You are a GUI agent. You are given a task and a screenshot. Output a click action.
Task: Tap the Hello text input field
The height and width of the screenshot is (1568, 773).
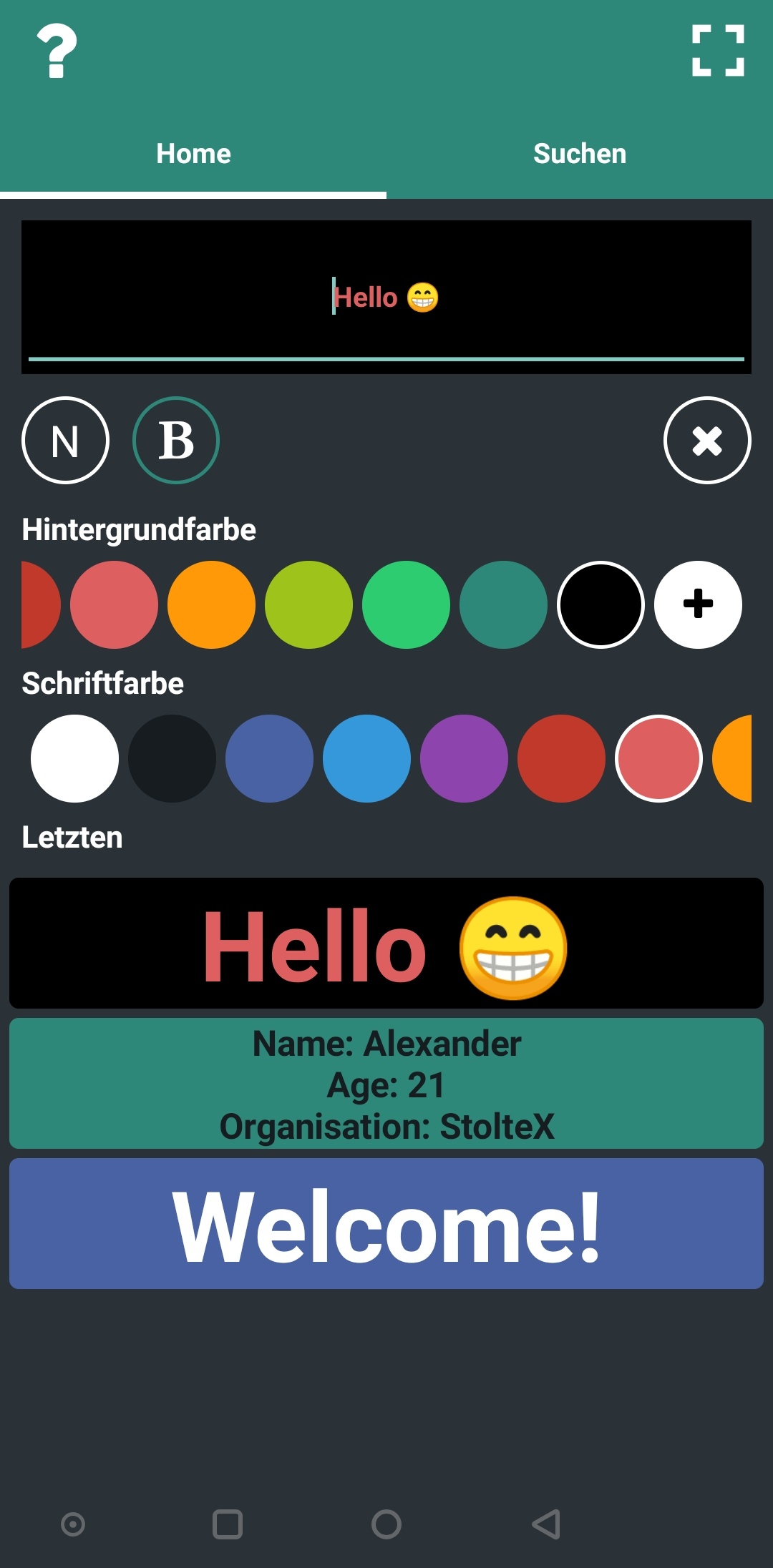pos(386,297)
